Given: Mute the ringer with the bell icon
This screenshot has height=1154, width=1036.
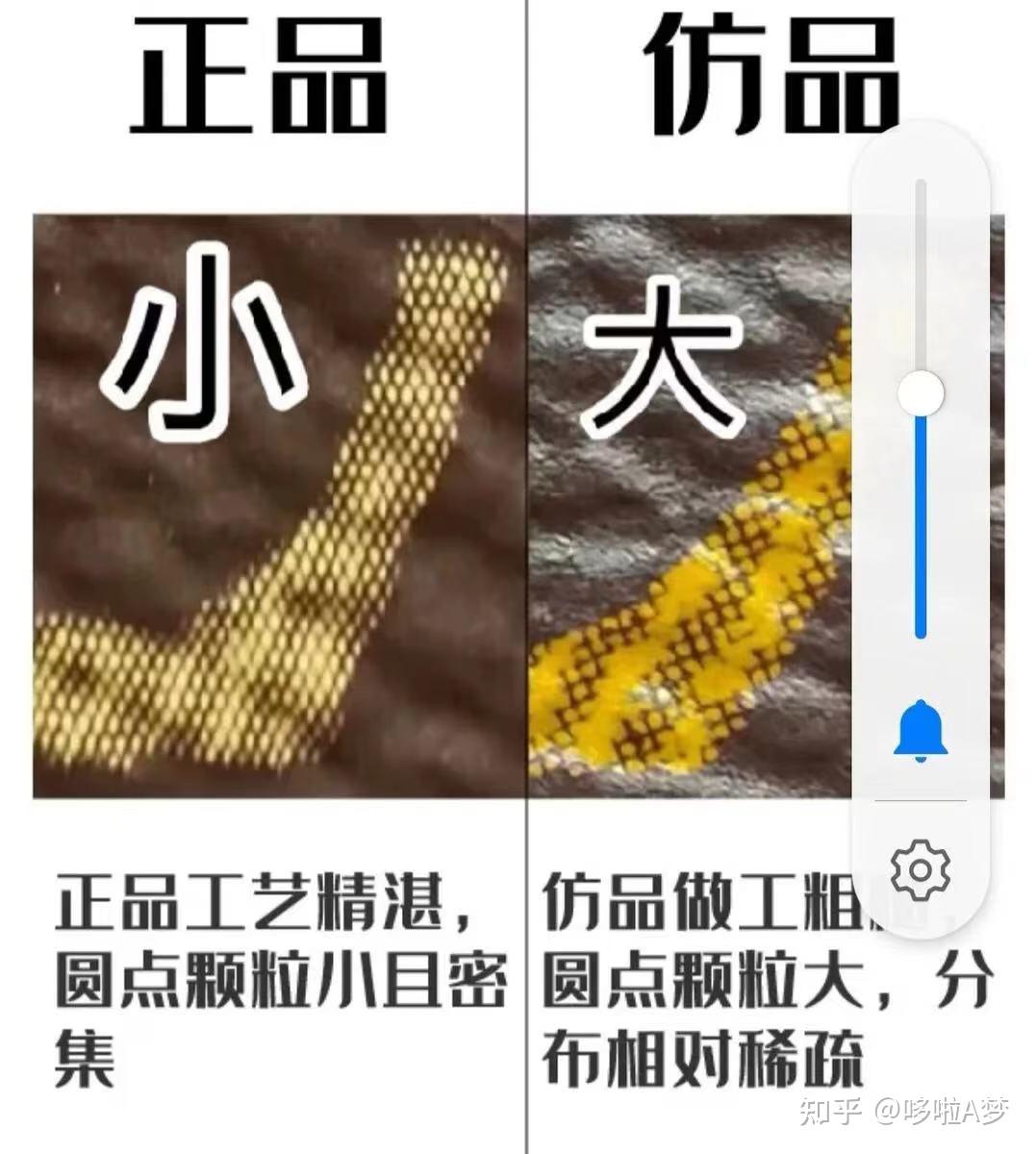Looking at the screenshot, I should point(921,731).
